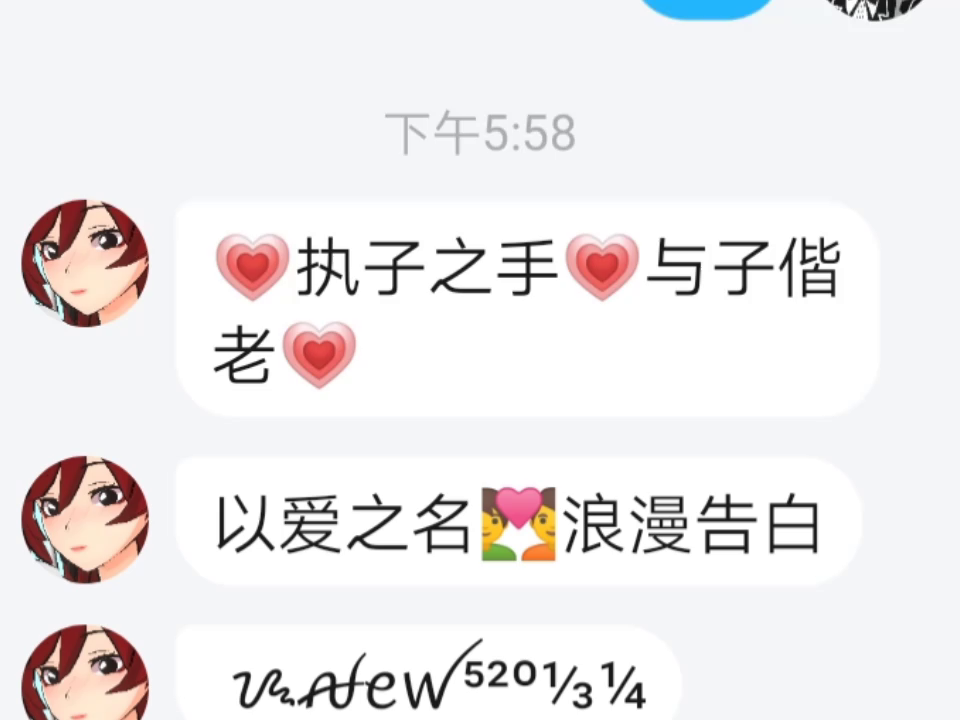This screenshot has height=720, width=960.
Task: Tap sender avatar beside 以爱之名 message
Action: [85, 519]
